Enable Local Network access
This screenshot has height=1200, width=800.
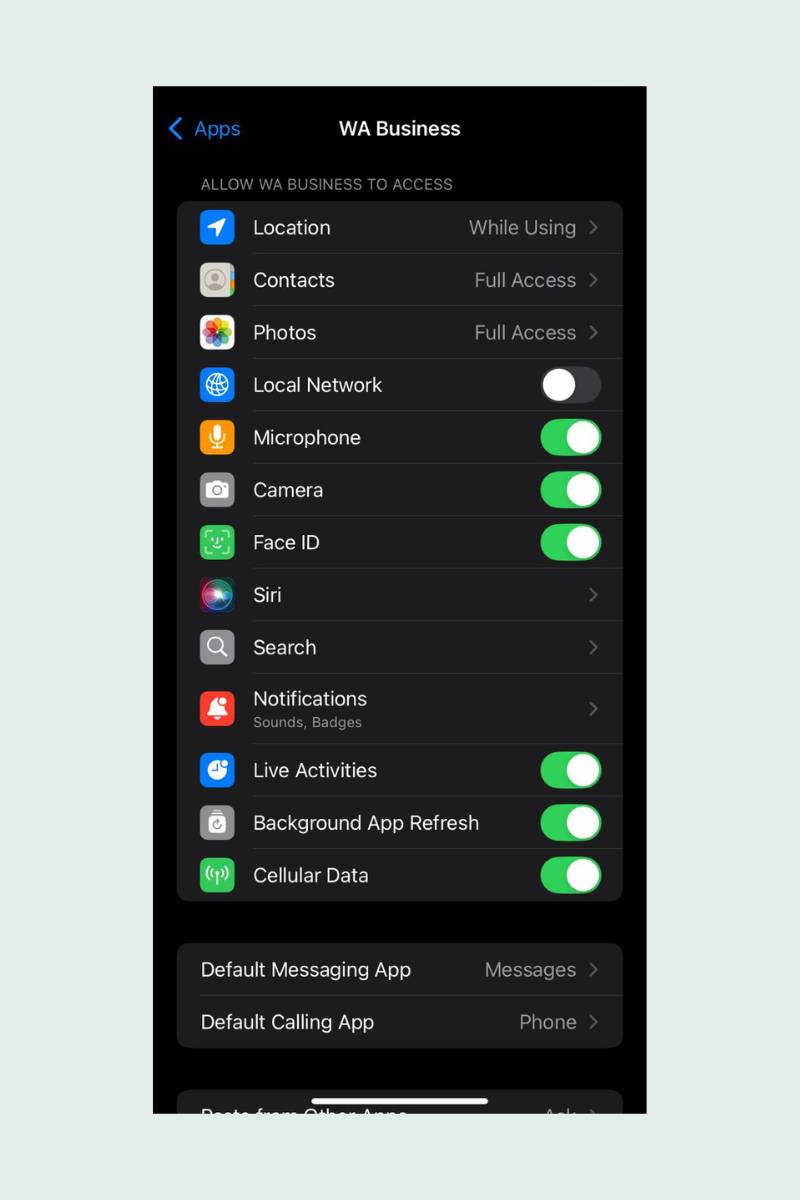pos(570,385)
